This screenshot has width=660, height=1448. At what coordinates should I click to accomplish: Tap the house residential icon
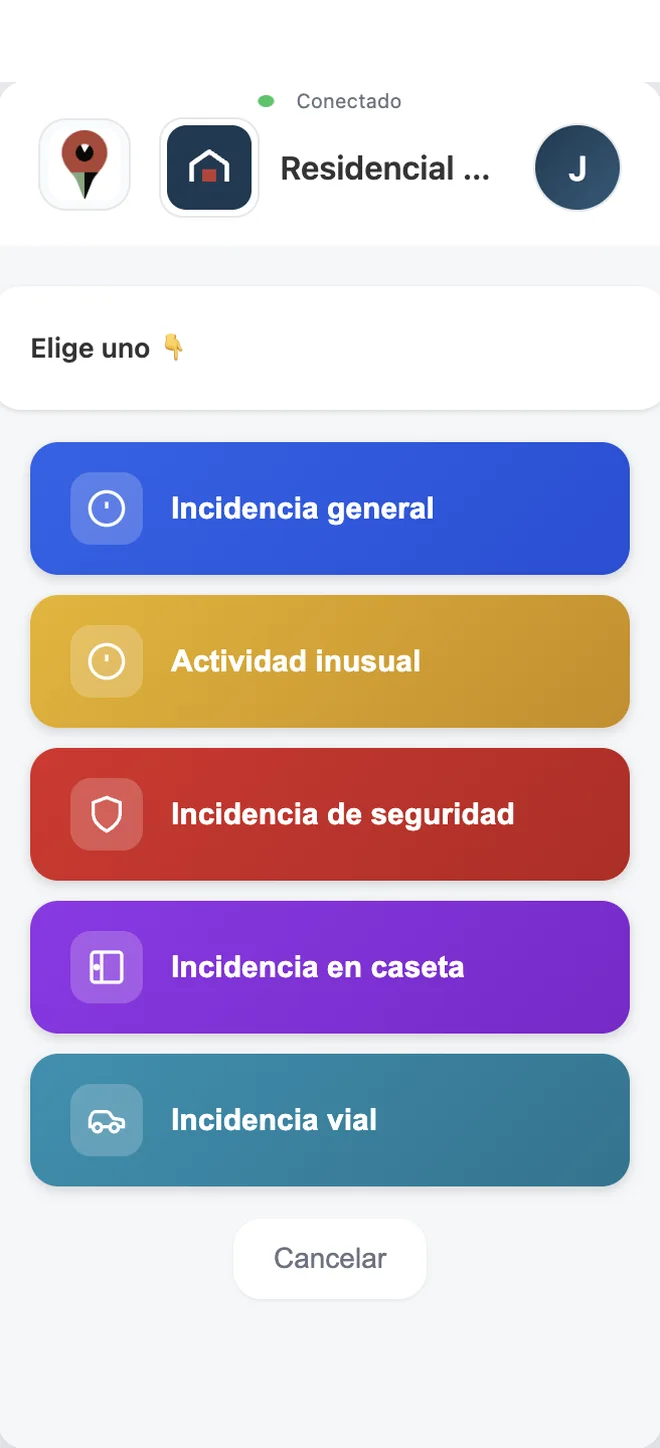click(209, 167)
